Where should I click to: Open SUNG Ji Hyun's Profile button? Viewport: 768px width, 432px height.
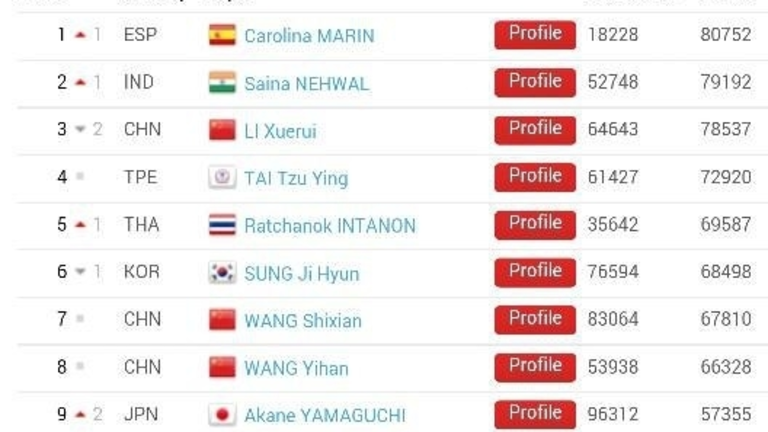534,272
